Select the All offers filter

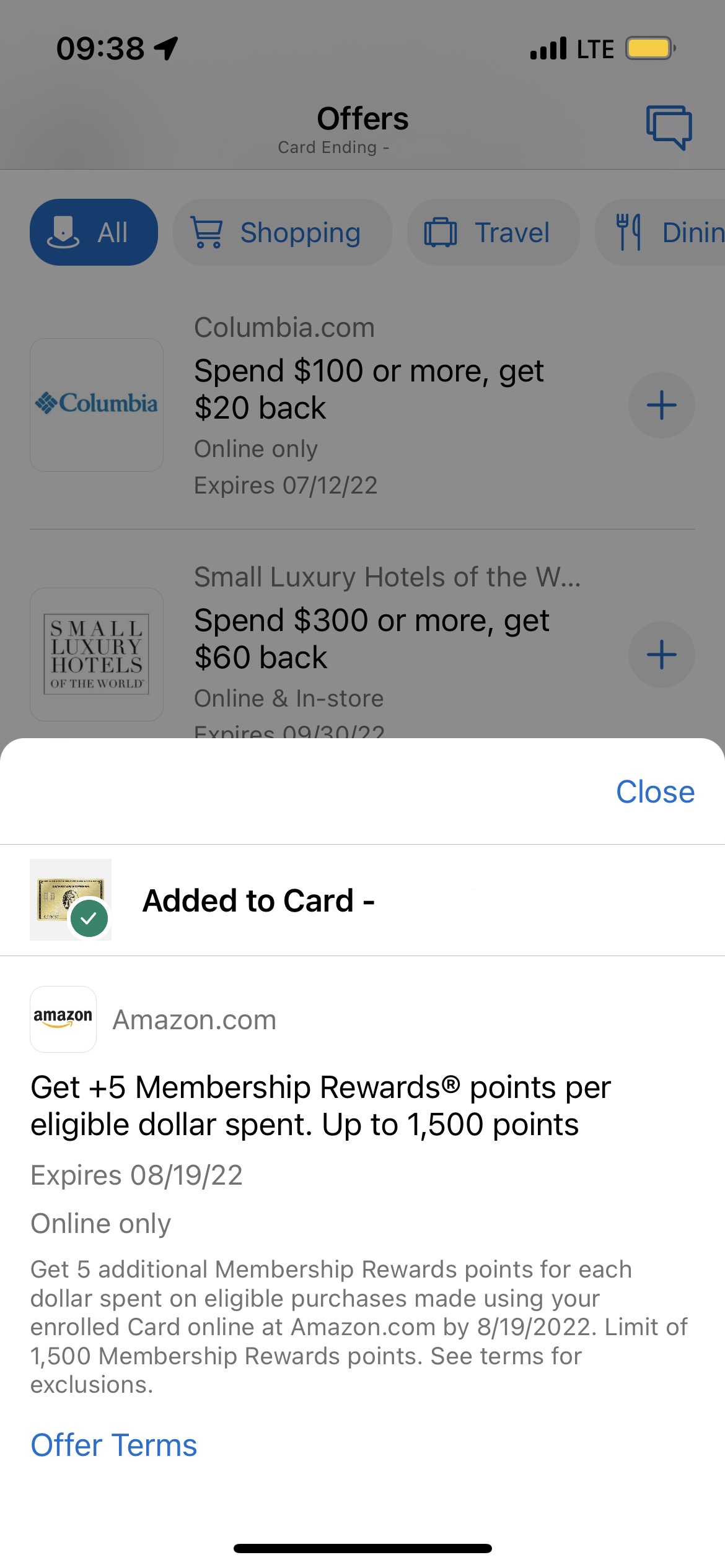click(94, 232)
